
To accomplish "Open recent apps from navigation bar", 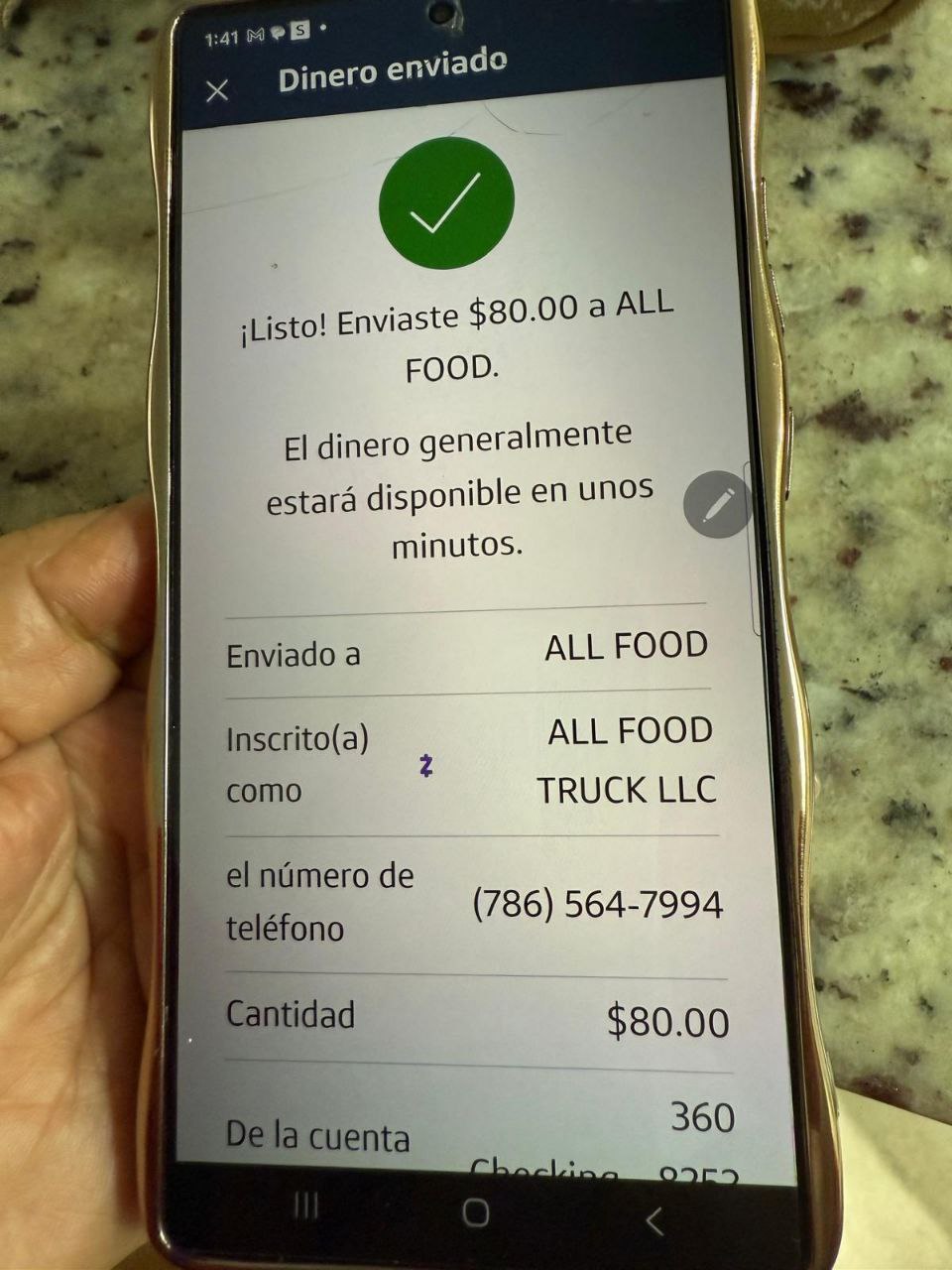I will click(306, 1206).
